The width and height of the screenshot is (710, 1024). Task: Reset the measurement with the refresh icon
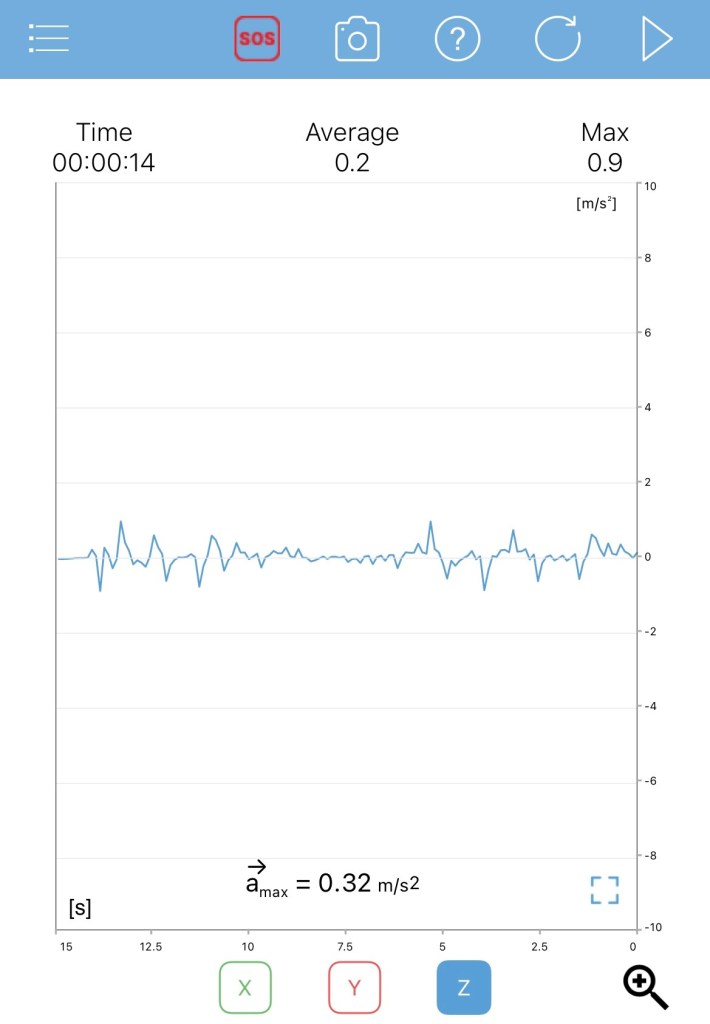(x=557, y=39)
